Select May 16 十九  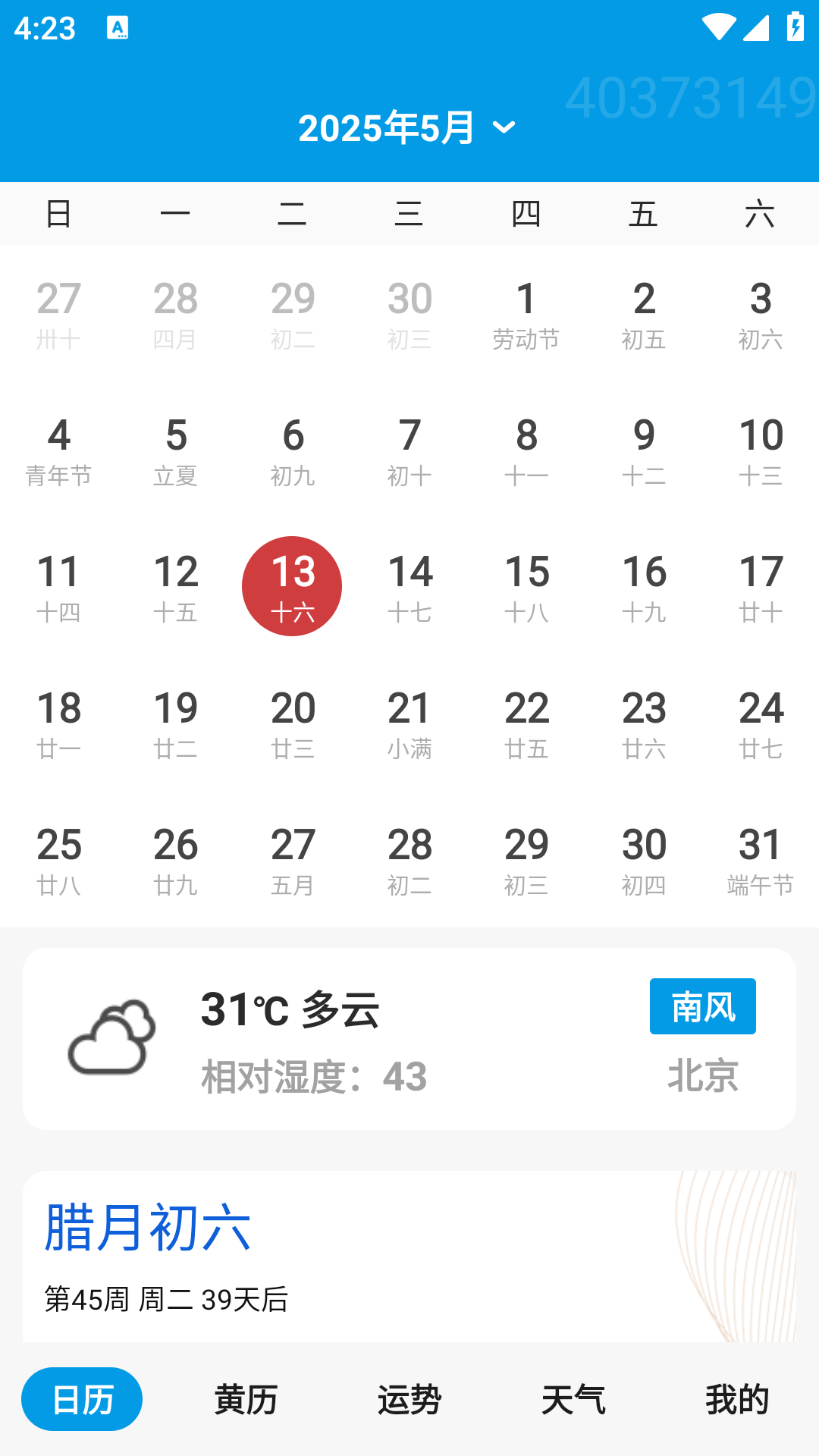[x=644, y=587]
